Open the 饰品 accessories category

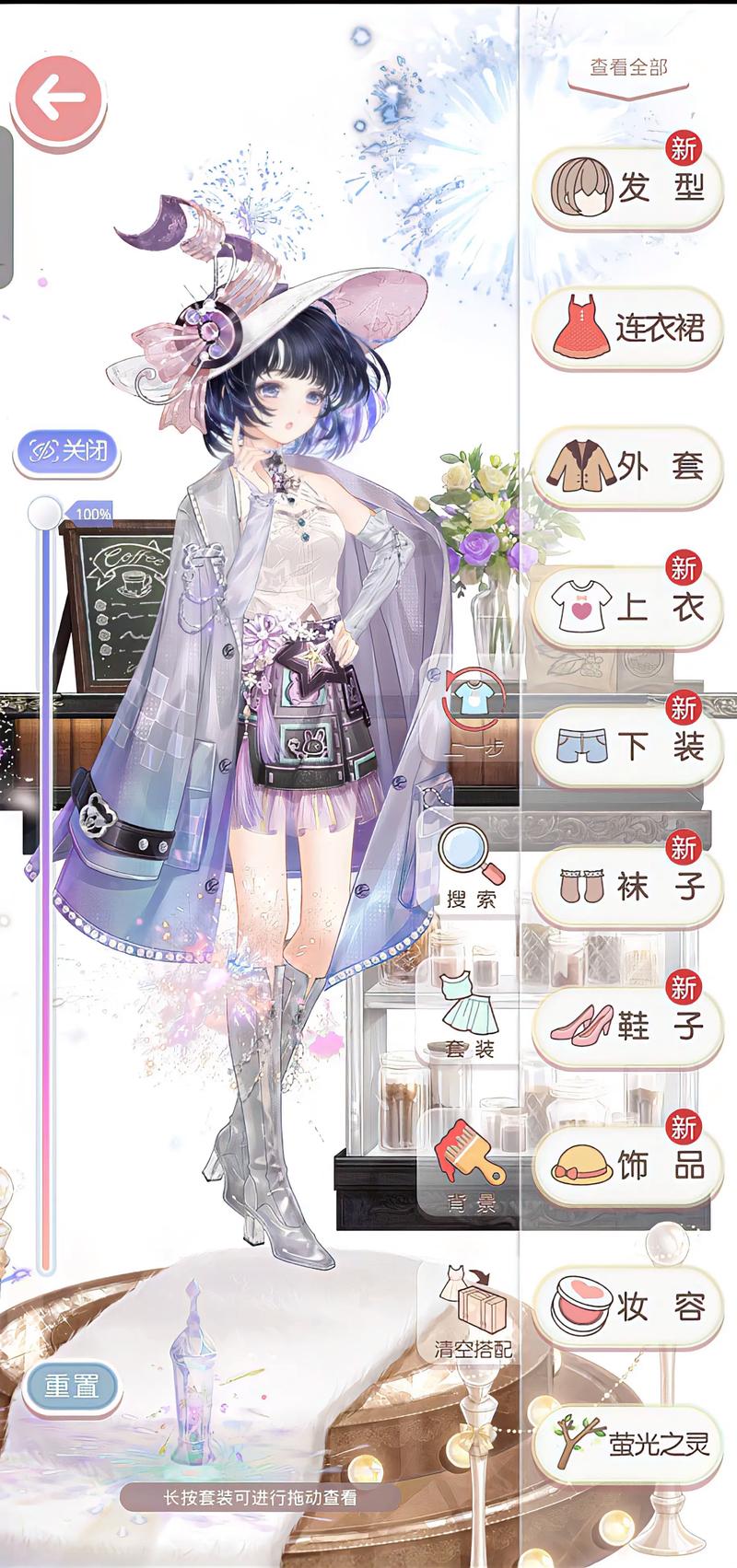pyautogui.click(x=628, y=1166)
